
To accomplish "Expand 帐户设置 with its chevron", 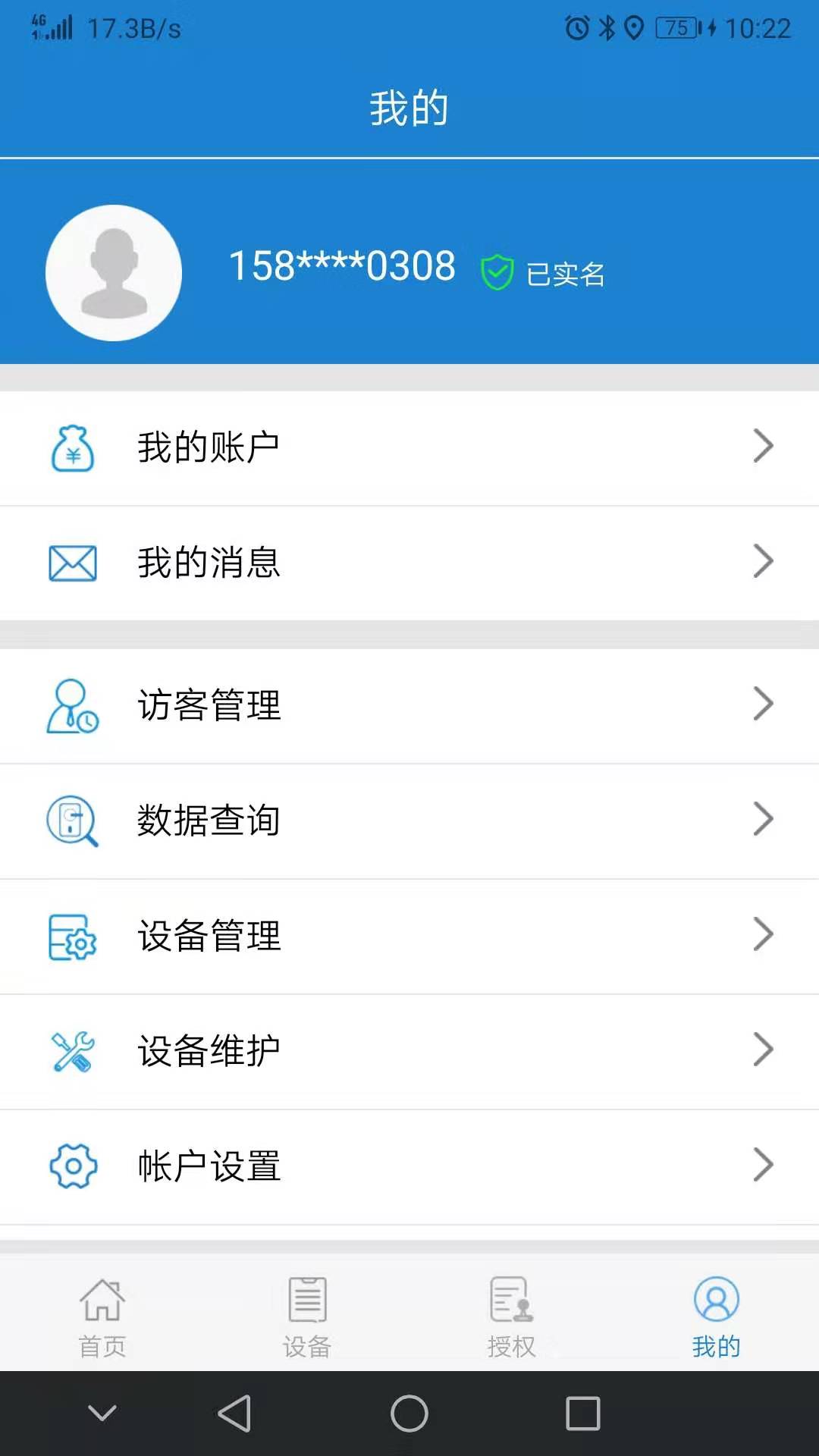I will pos(764,1166).
